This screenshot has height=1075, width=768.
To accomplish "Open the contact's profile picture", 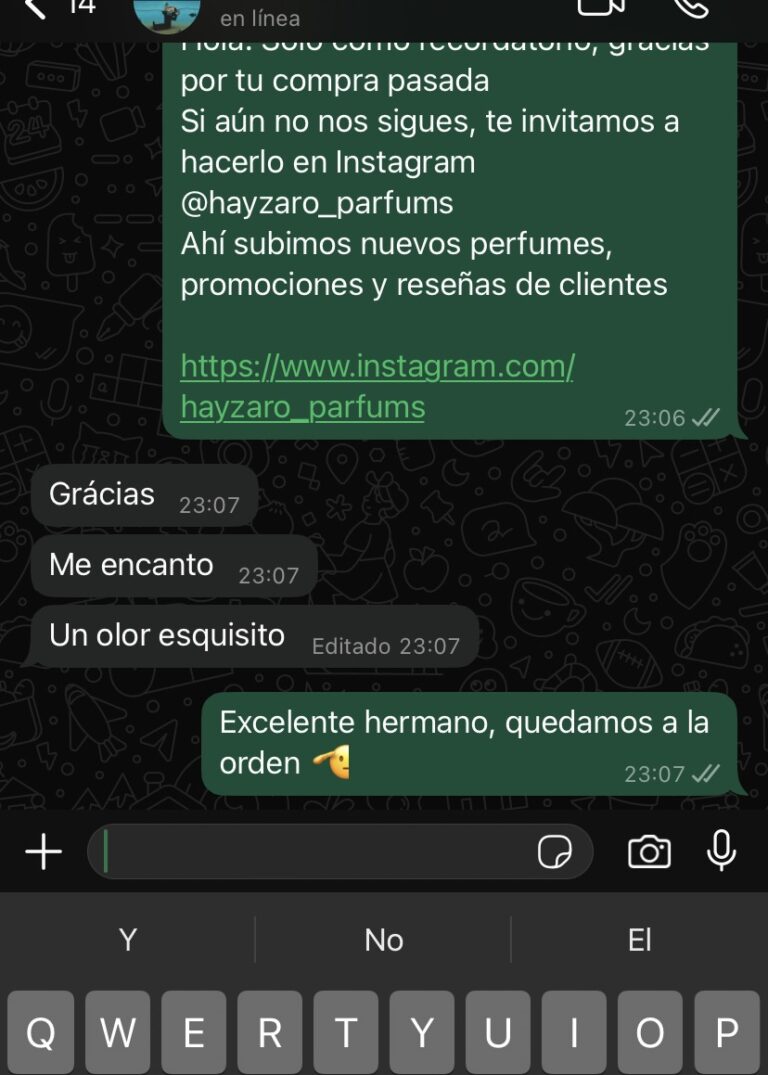I will click(161, 14).
